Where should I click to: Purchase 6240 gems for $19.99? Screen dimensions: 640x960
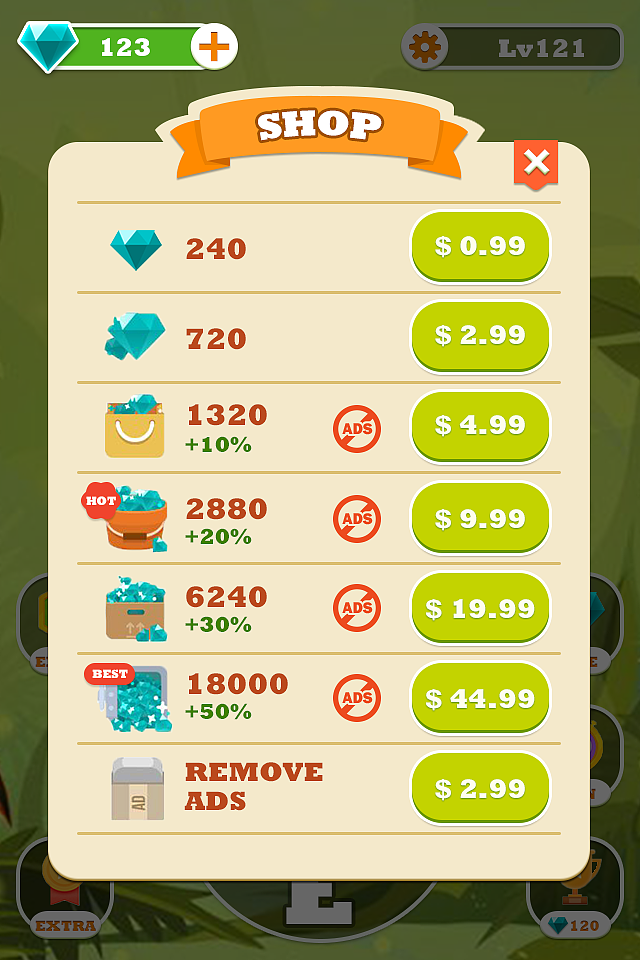pyautogui.click(x=480, y=608)
